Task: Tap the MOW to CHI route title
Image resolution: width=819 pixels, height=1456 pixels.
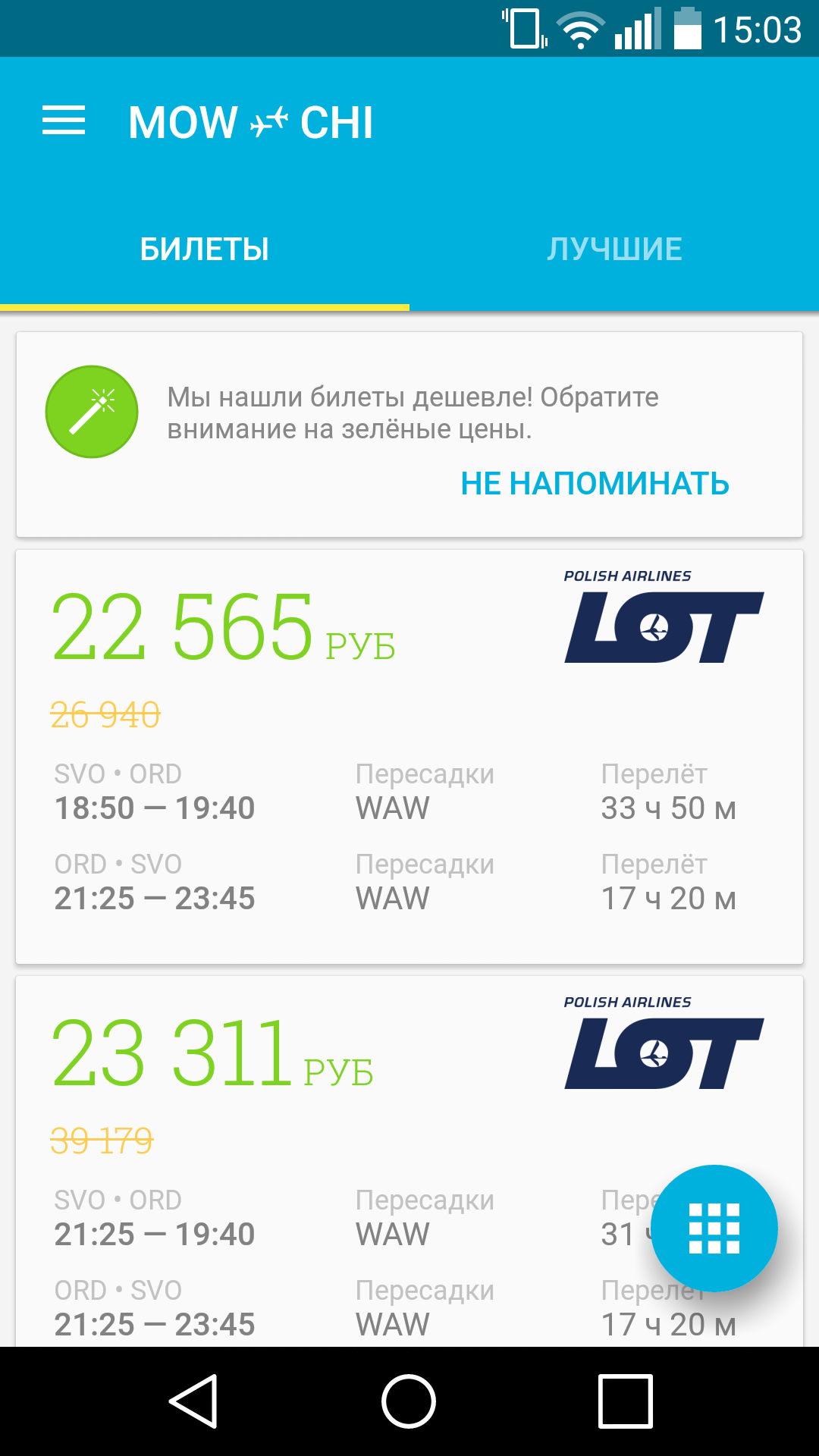Action: [251, 122]
